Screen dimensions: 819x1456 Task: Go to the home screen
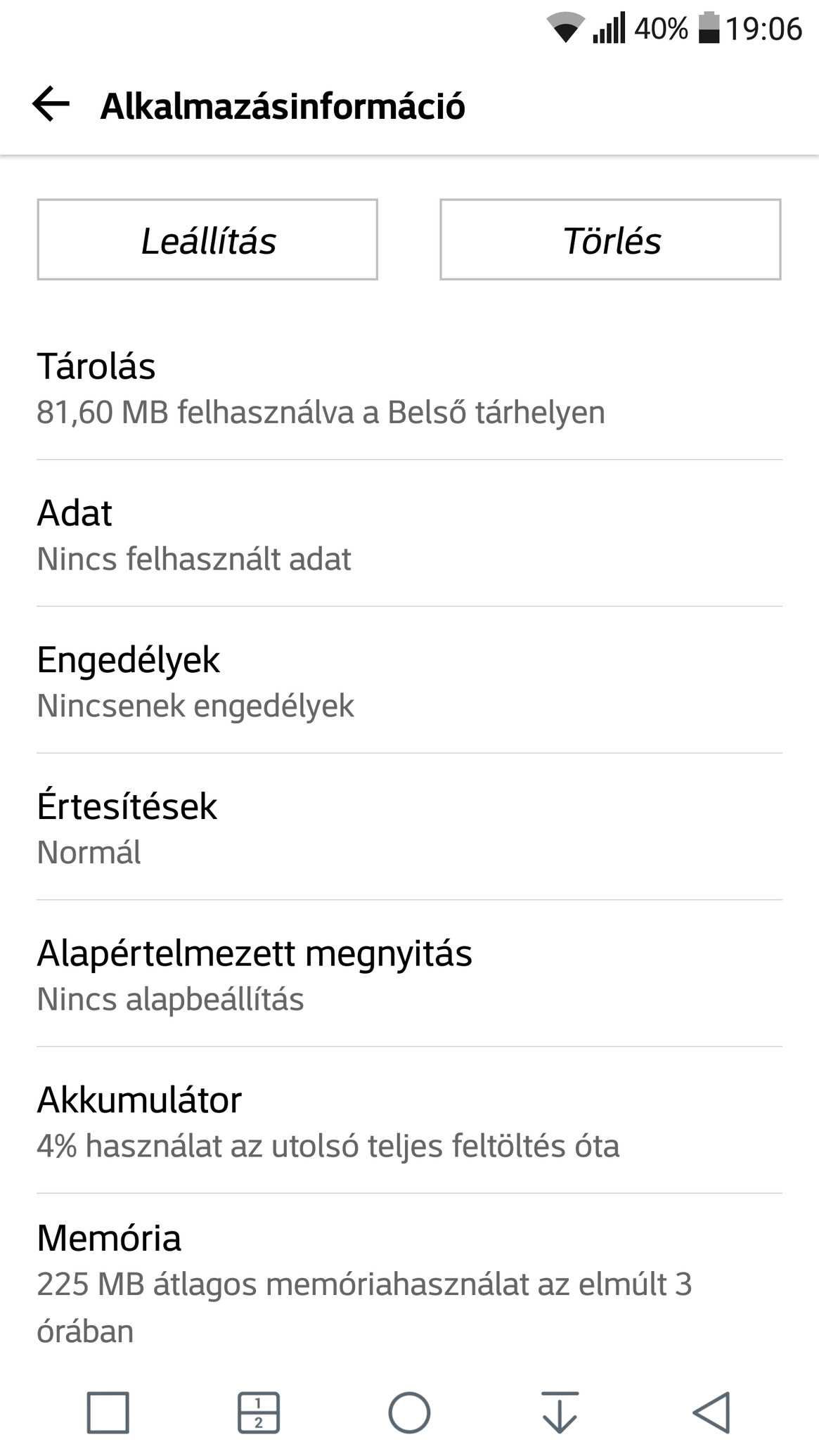coord(409,1412)
